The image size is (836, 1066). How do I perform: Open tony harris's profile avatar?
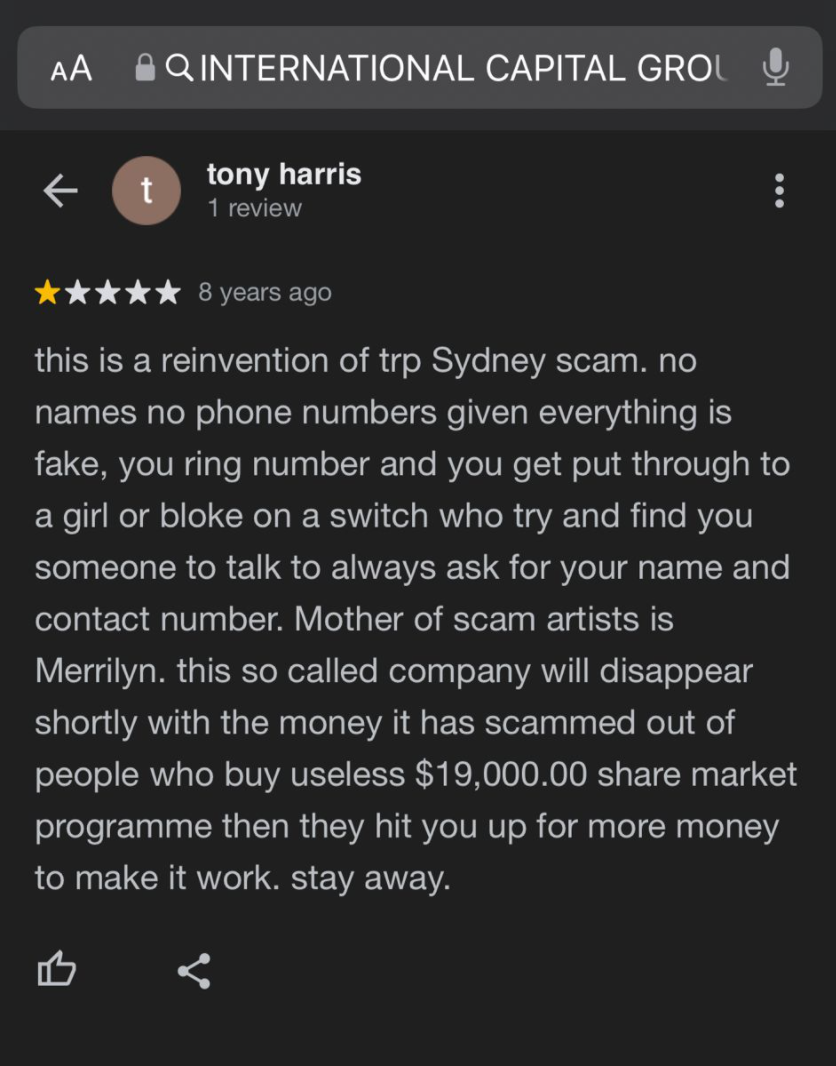point(146,190)
